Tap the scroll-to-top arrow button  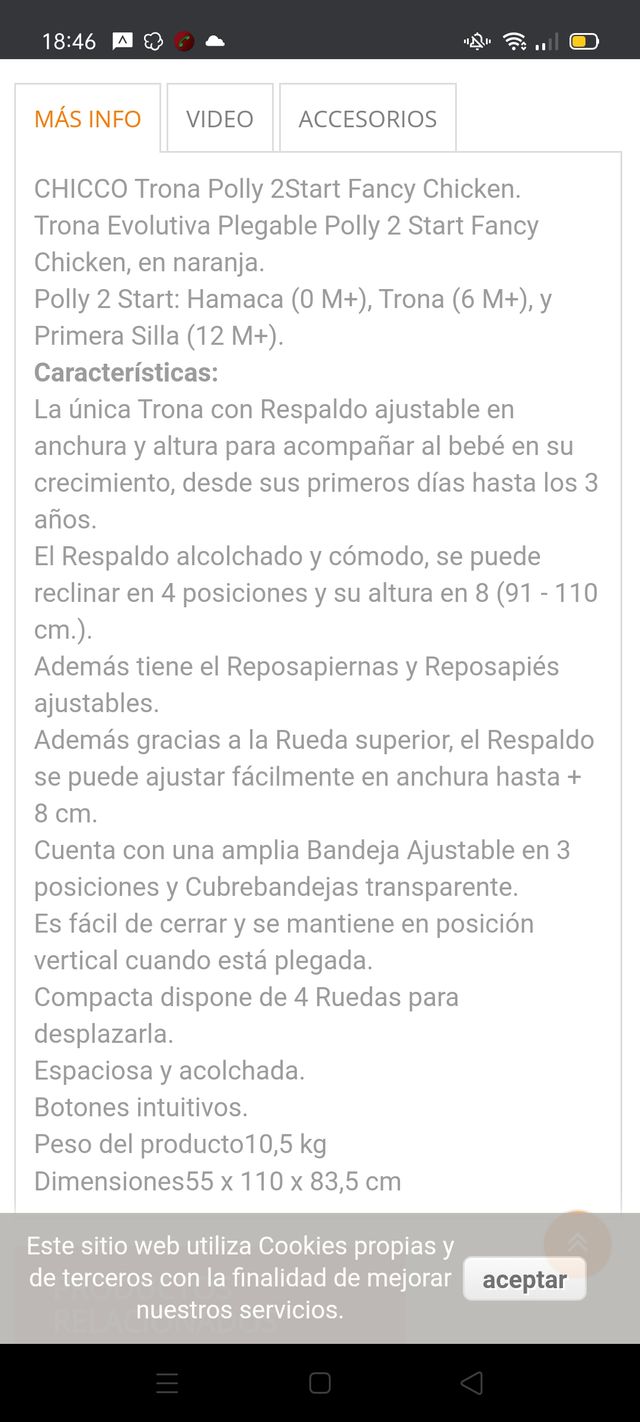pyautogui.click(x=577, y=1243)
